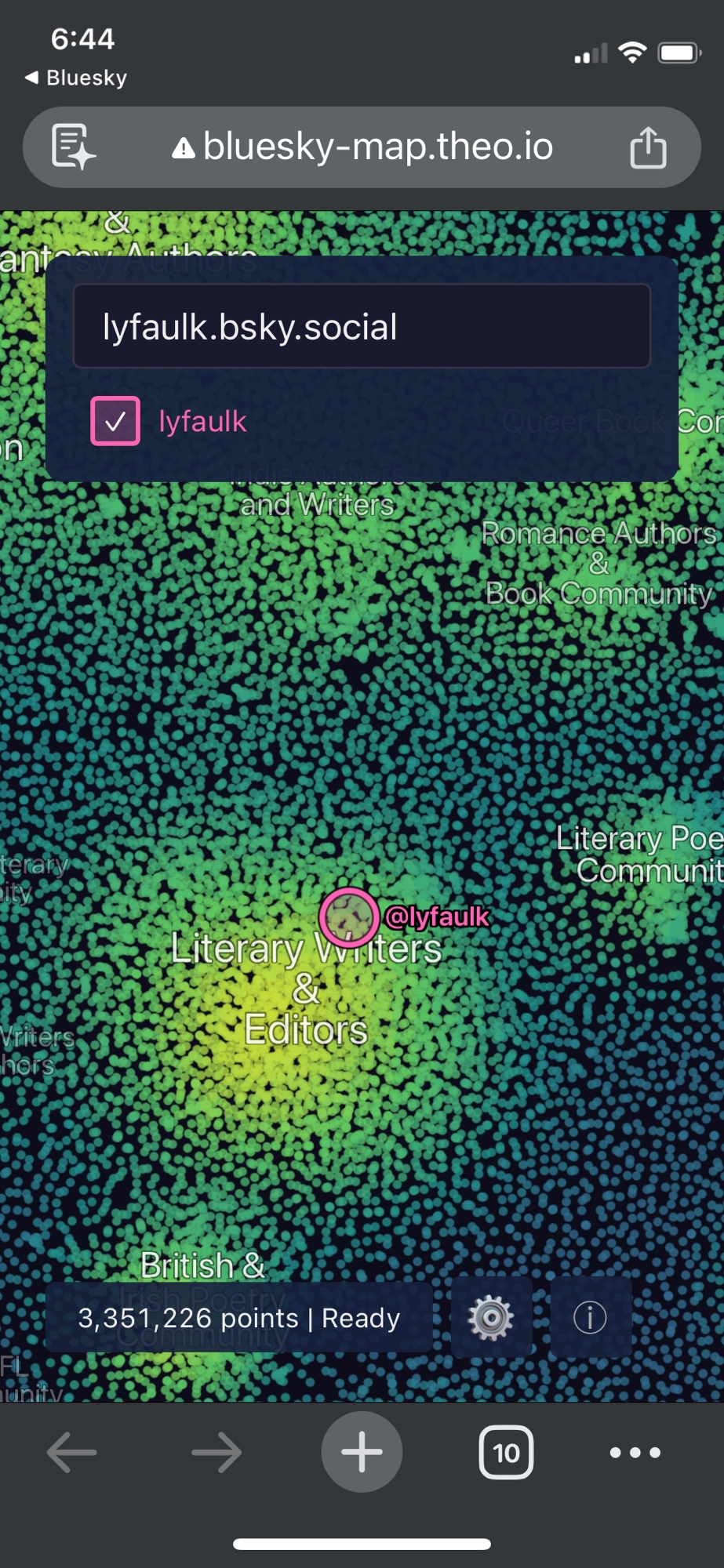
Task: Tap the bluesky-map.theo.io address field
Action: pyautogui.click(x=362, y=147)
